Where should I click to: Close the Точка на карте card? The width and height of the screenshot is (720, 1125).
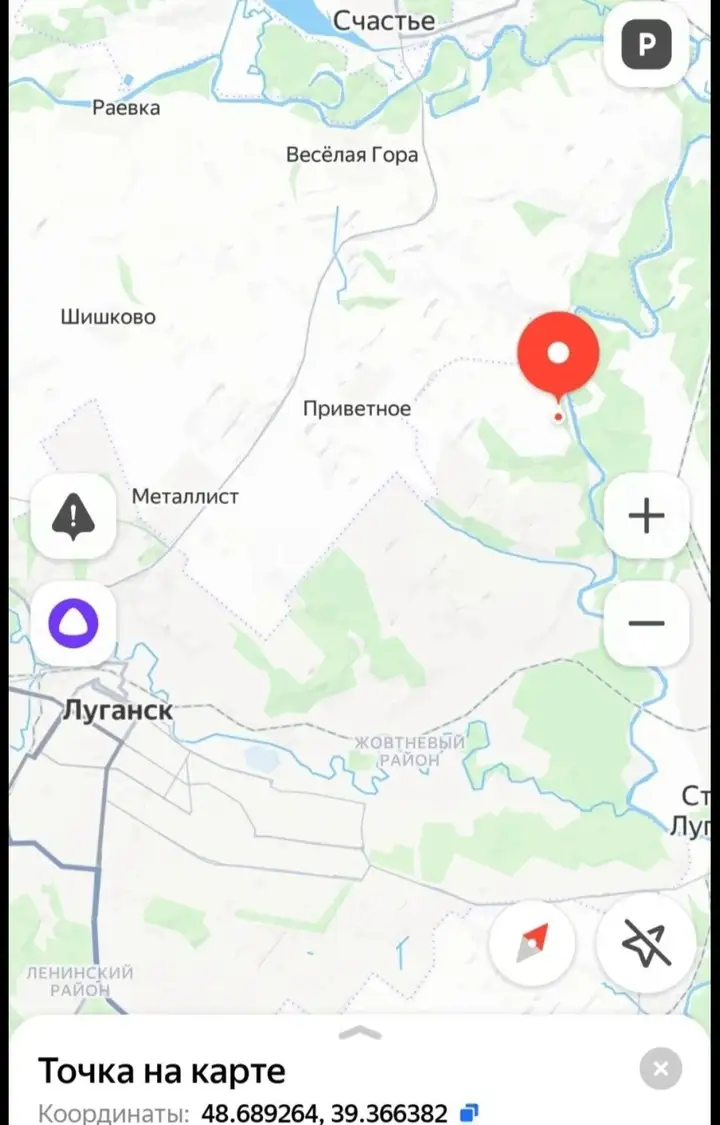click(660, 1069)
